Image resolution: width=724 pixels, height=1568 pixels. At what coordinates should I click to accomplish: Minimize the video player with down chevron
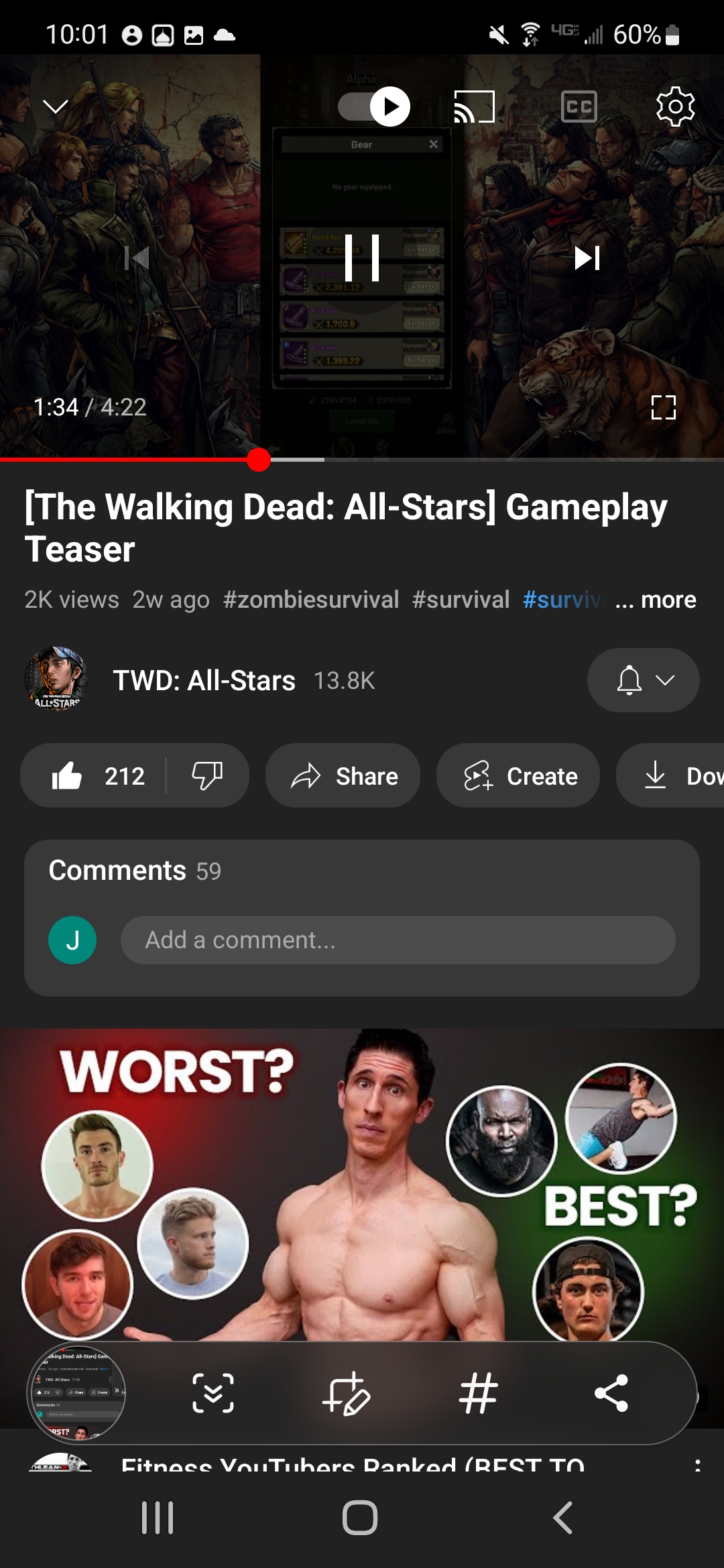(x=56, y=107)
